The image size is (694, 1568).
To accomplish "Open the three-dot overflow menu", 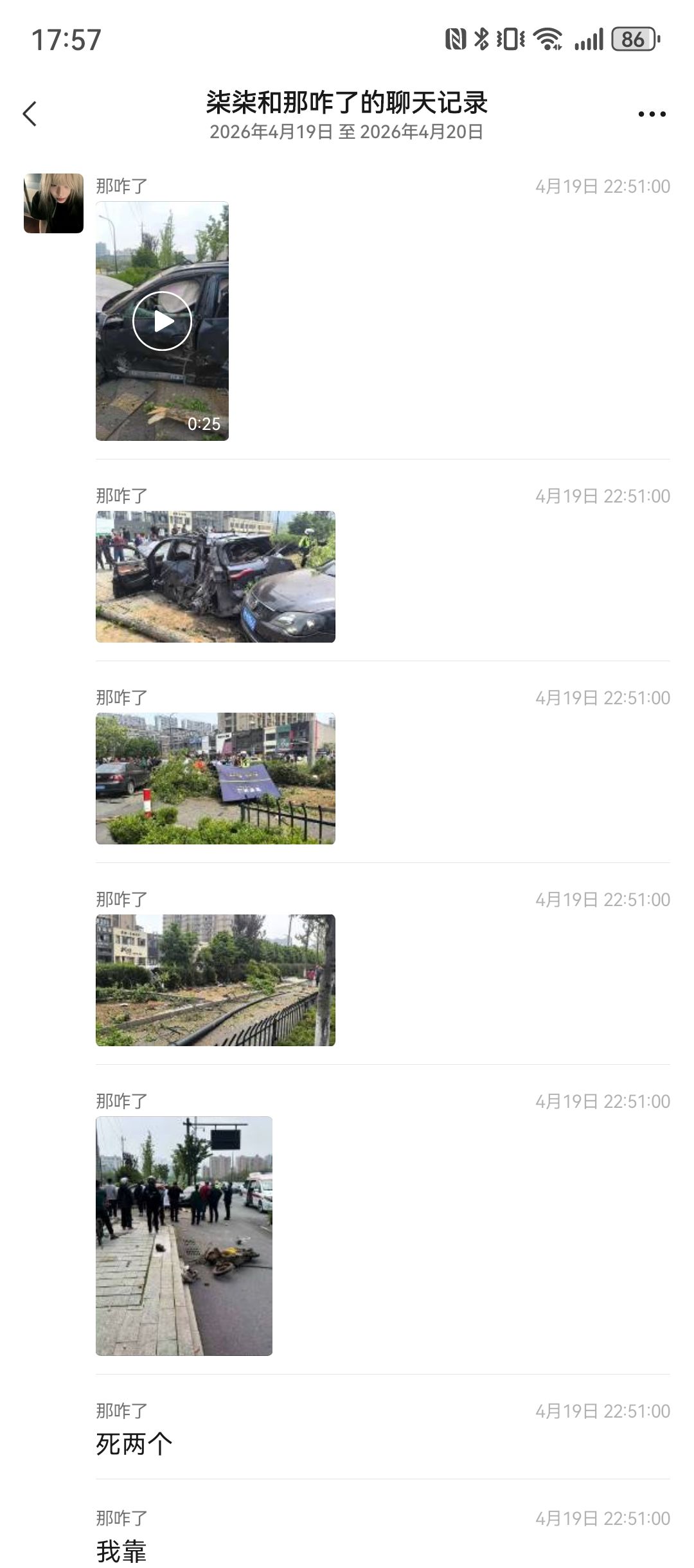I will [x=652, y=114].
